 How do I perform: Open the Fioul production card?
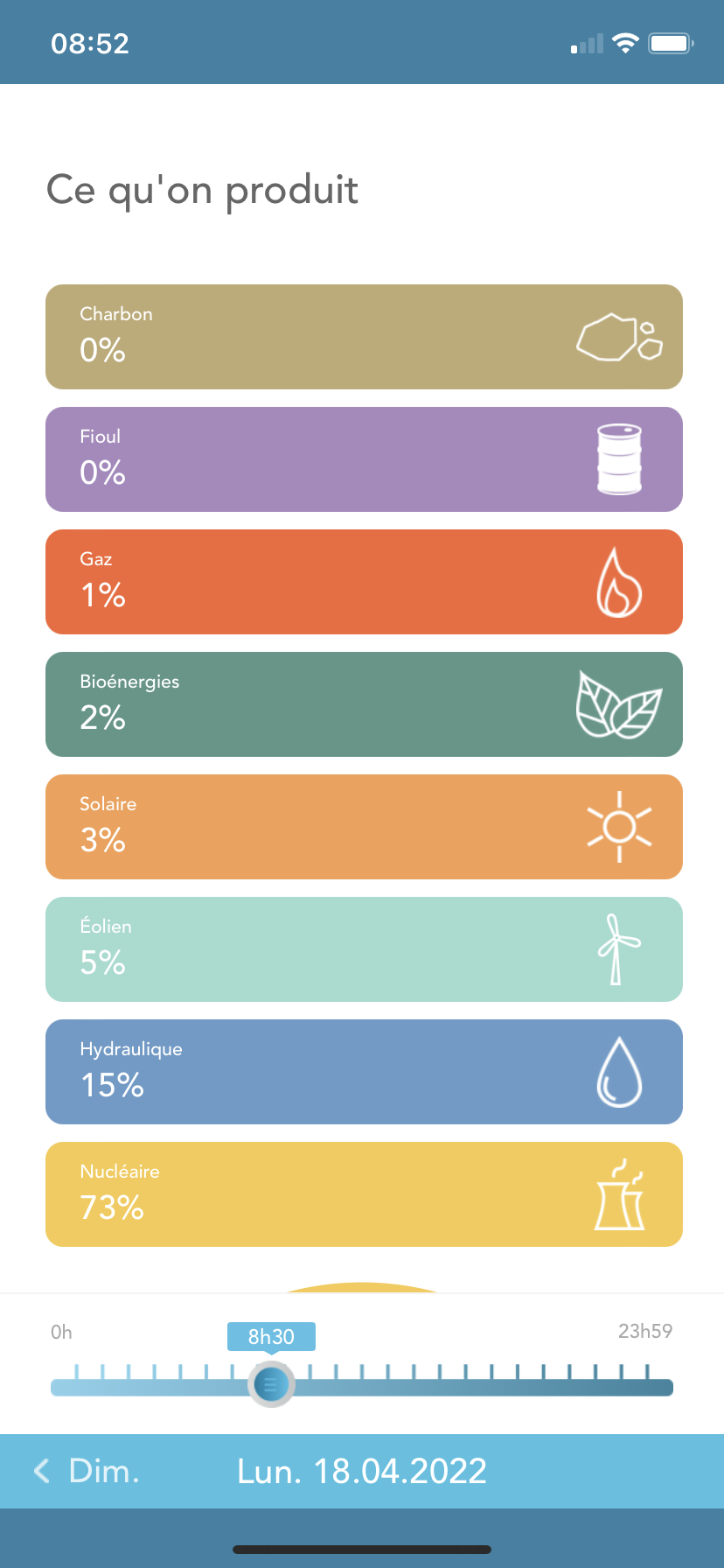coord(364,459)
